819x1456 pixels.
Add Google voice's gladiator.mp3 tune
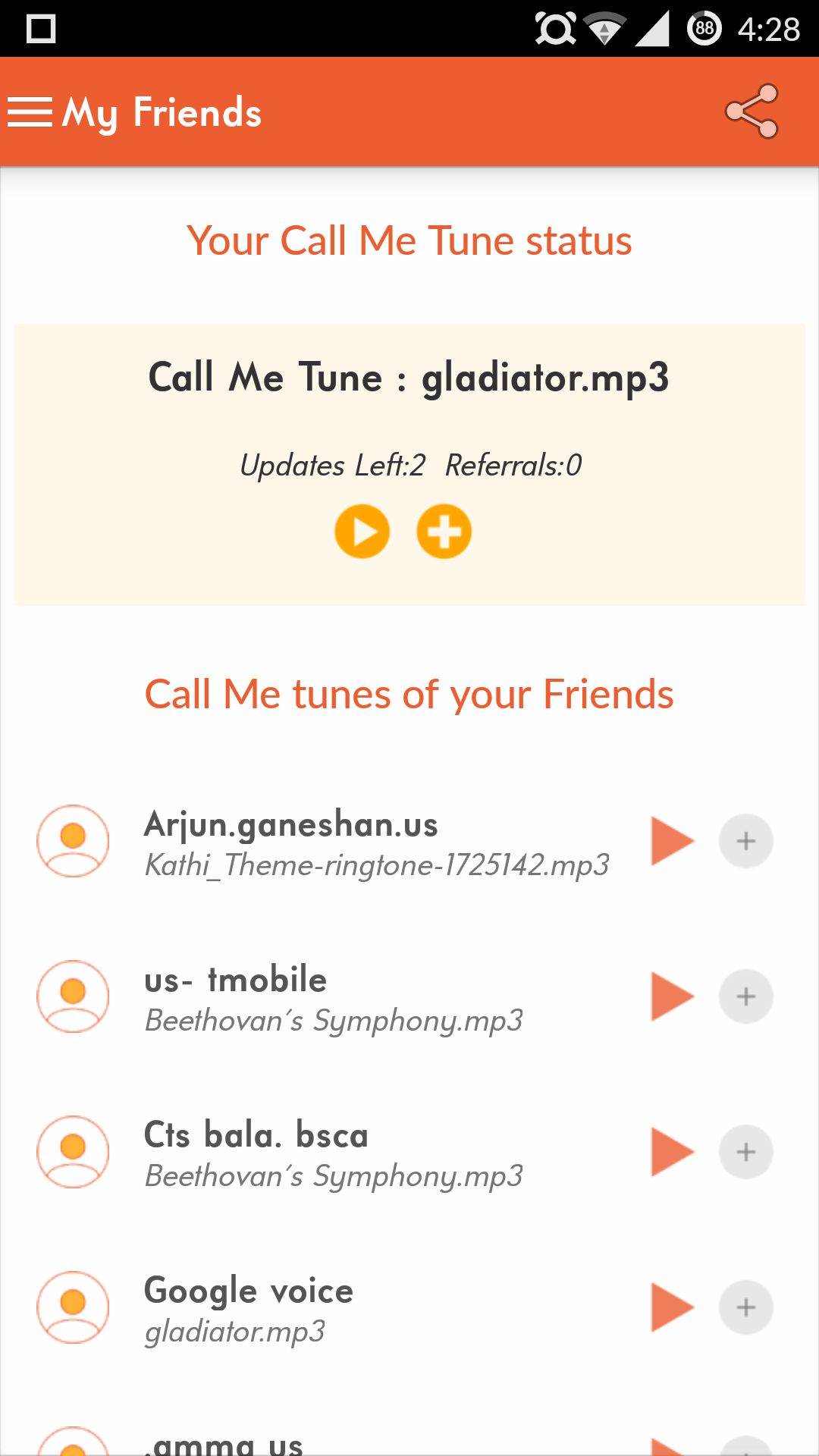746,1307
